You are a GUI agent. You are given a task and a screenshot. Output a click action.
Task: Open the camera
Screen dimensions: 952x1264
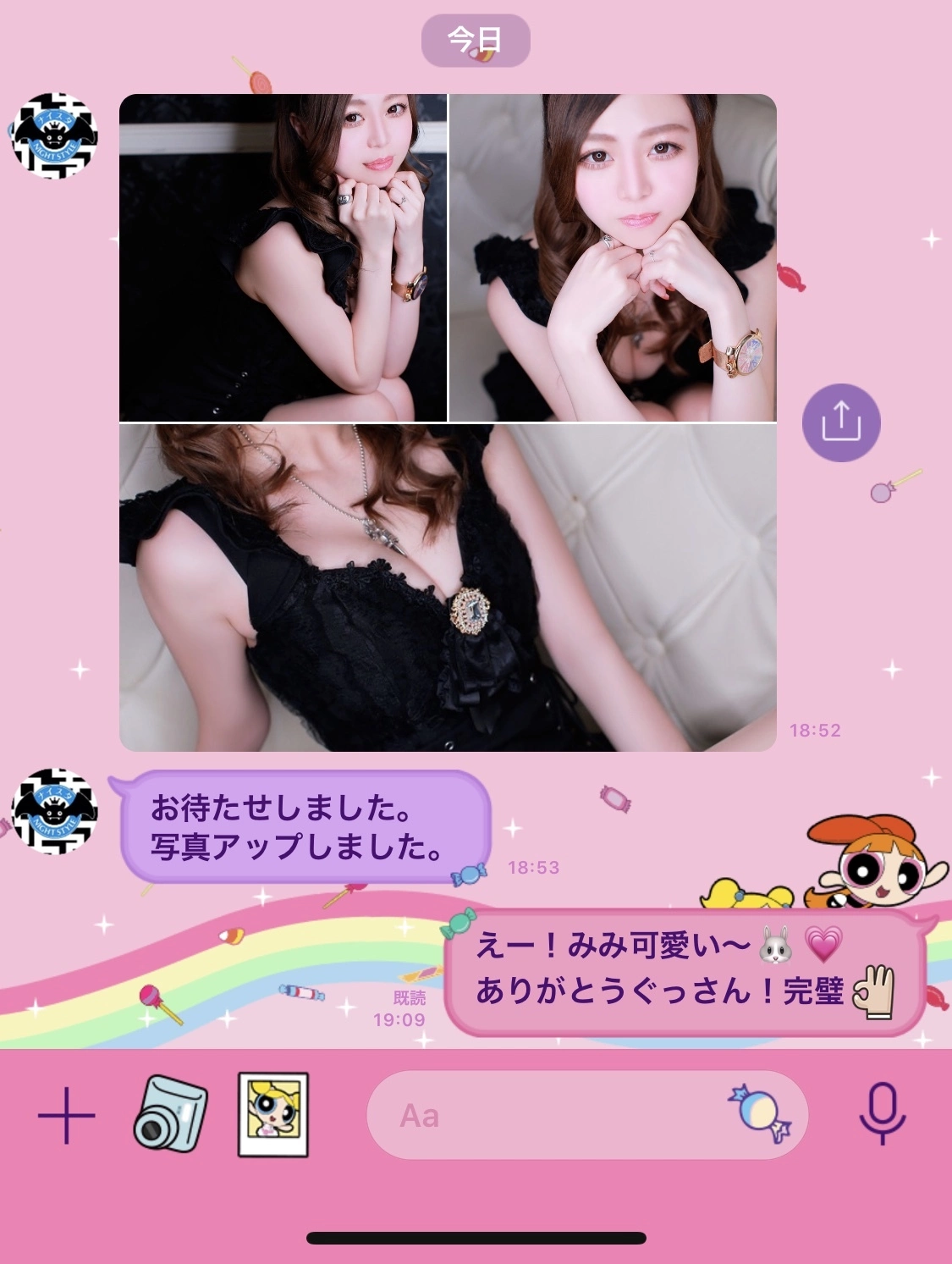click(170, 1114)
